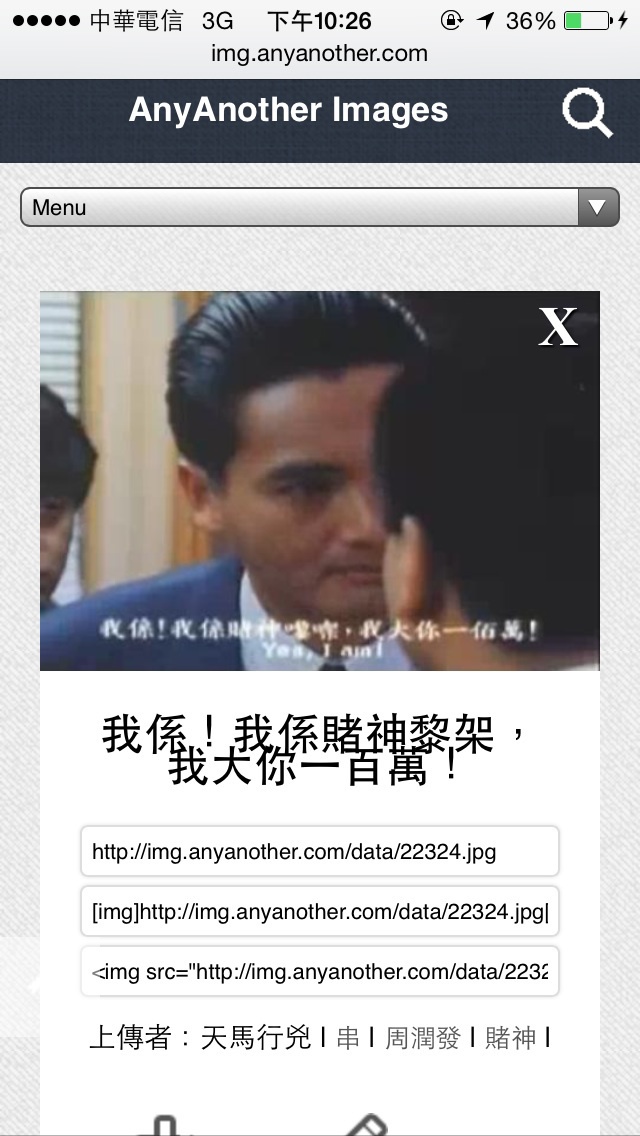The image size is (640, 1136).
Task: Select the direct image URL field
Action: point(320,851)
